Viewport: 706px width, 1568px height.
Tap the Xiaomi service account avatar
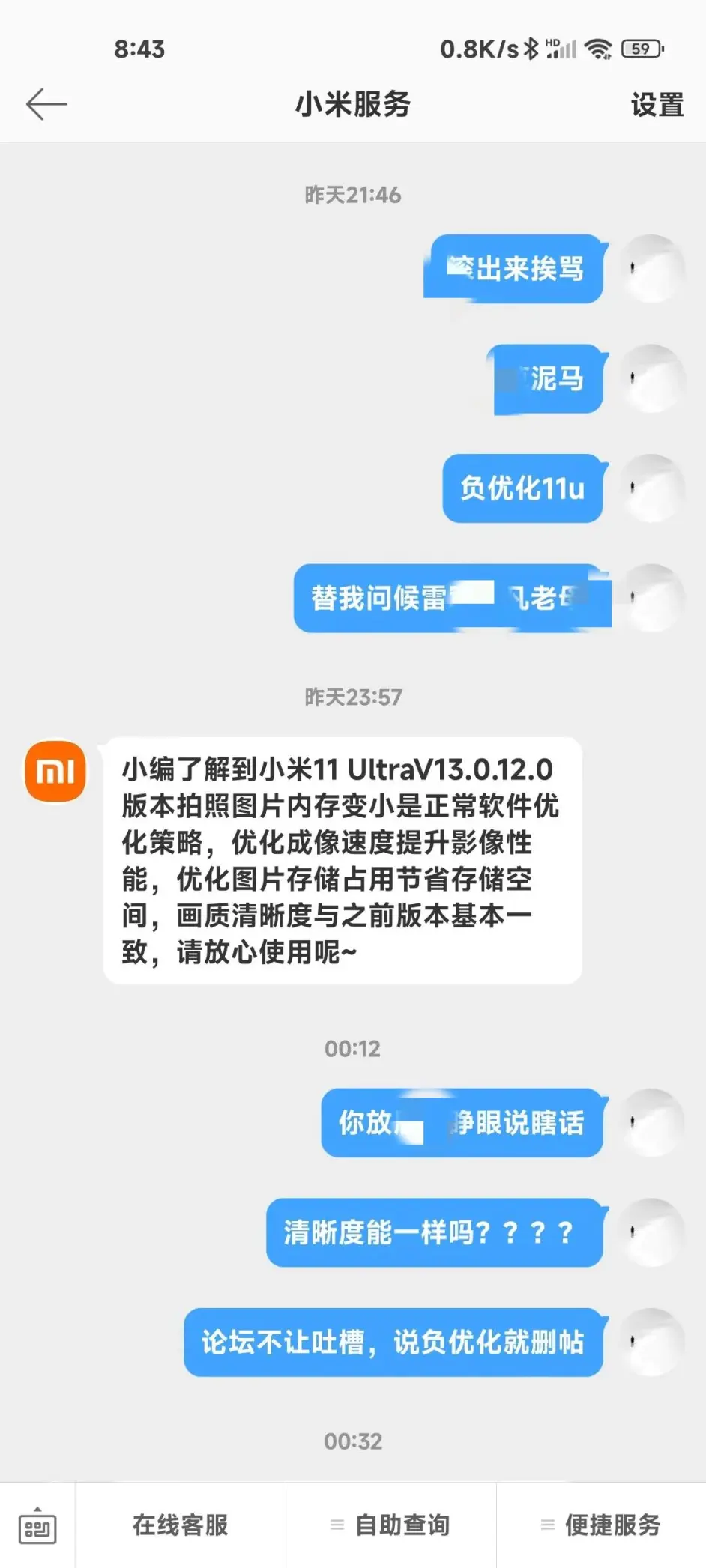pos(55,772)
